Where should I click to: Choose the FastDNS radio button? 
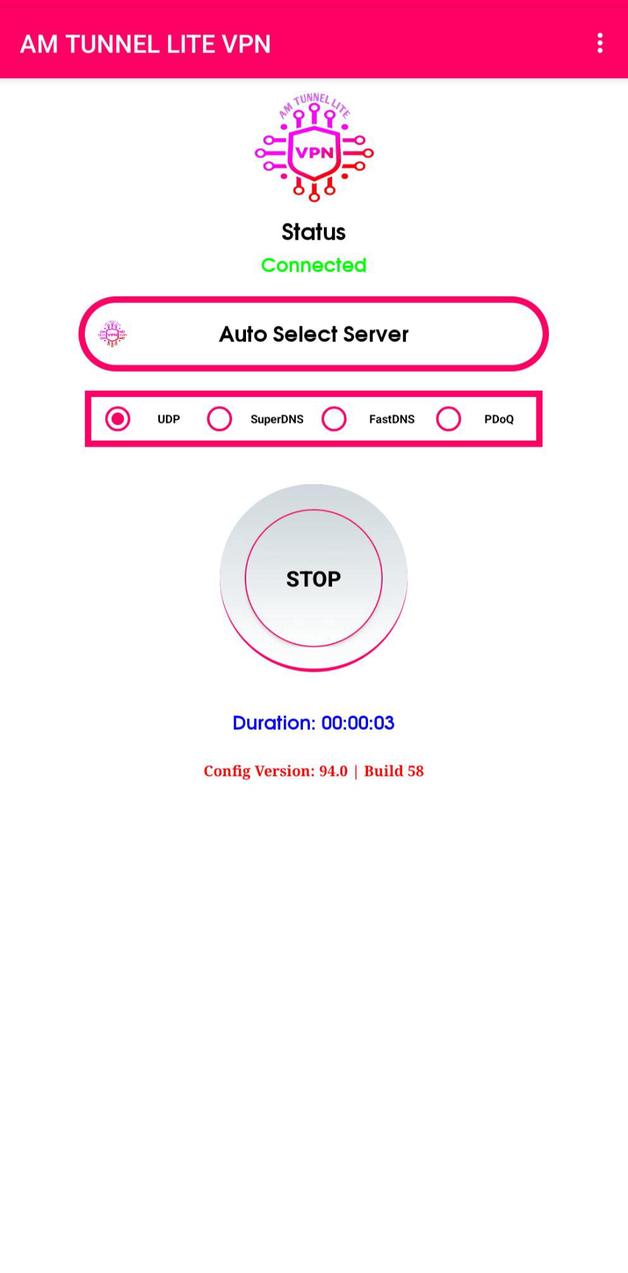point(334,419)
